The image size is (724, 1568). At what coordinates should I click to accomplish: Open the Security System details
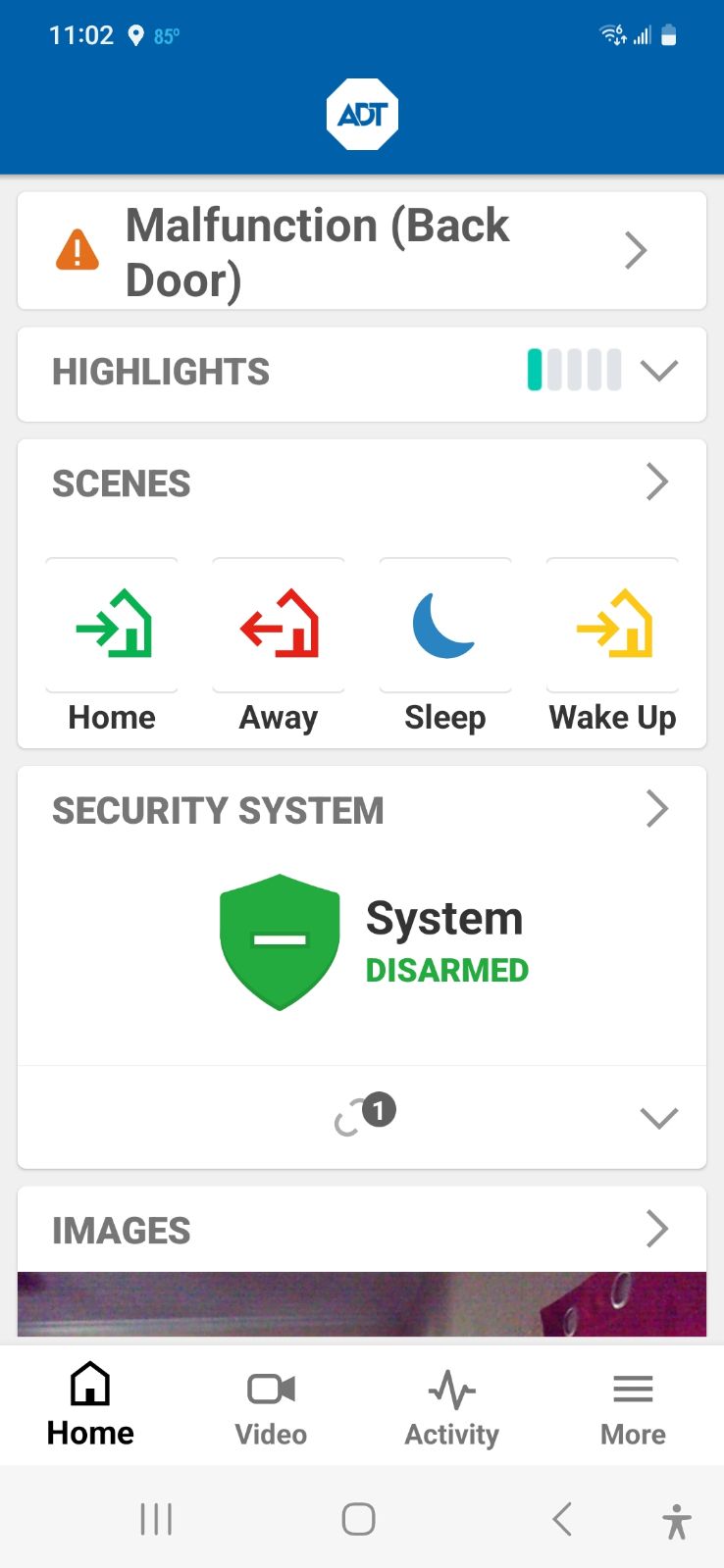coord(656,810)
